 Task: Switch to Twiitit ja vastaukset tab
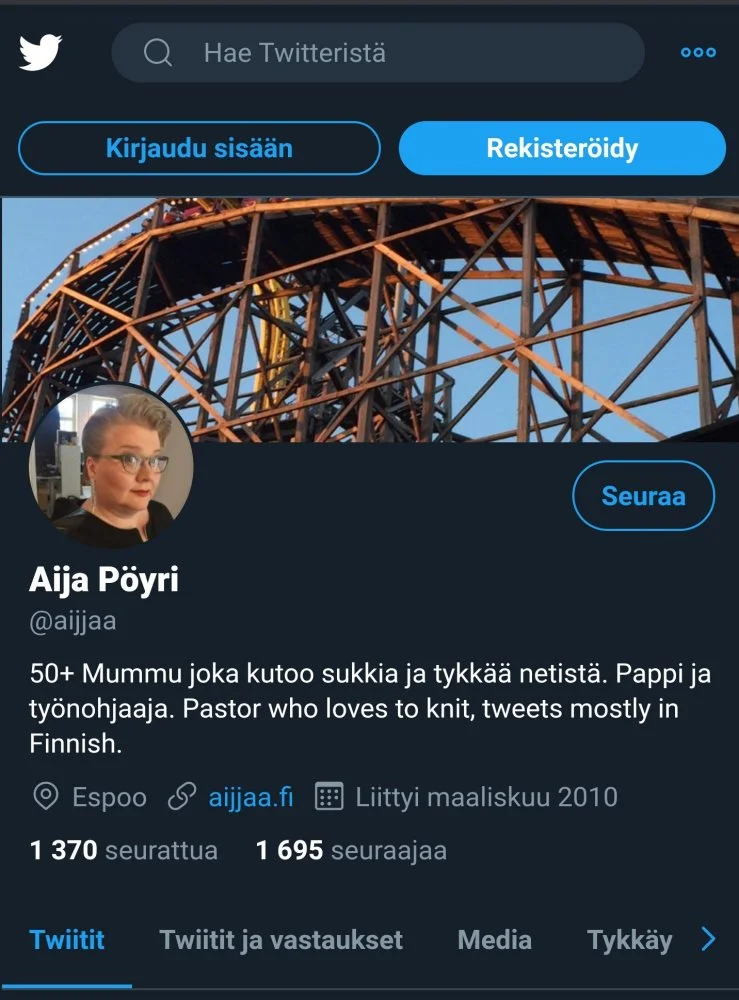coord(281,940)
